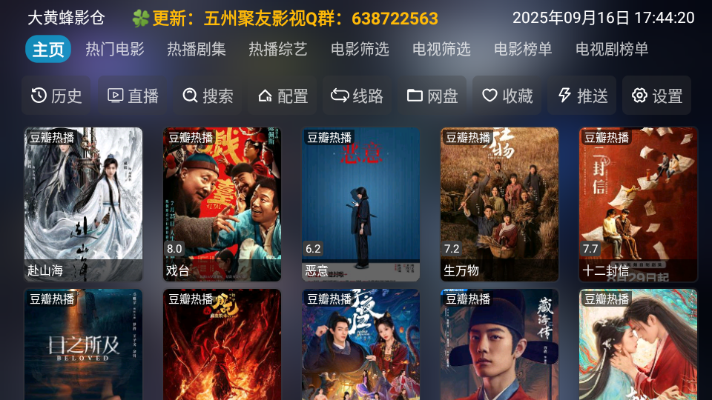
Task: Open 收藏 favorites
Action: (x=508, y=96)
